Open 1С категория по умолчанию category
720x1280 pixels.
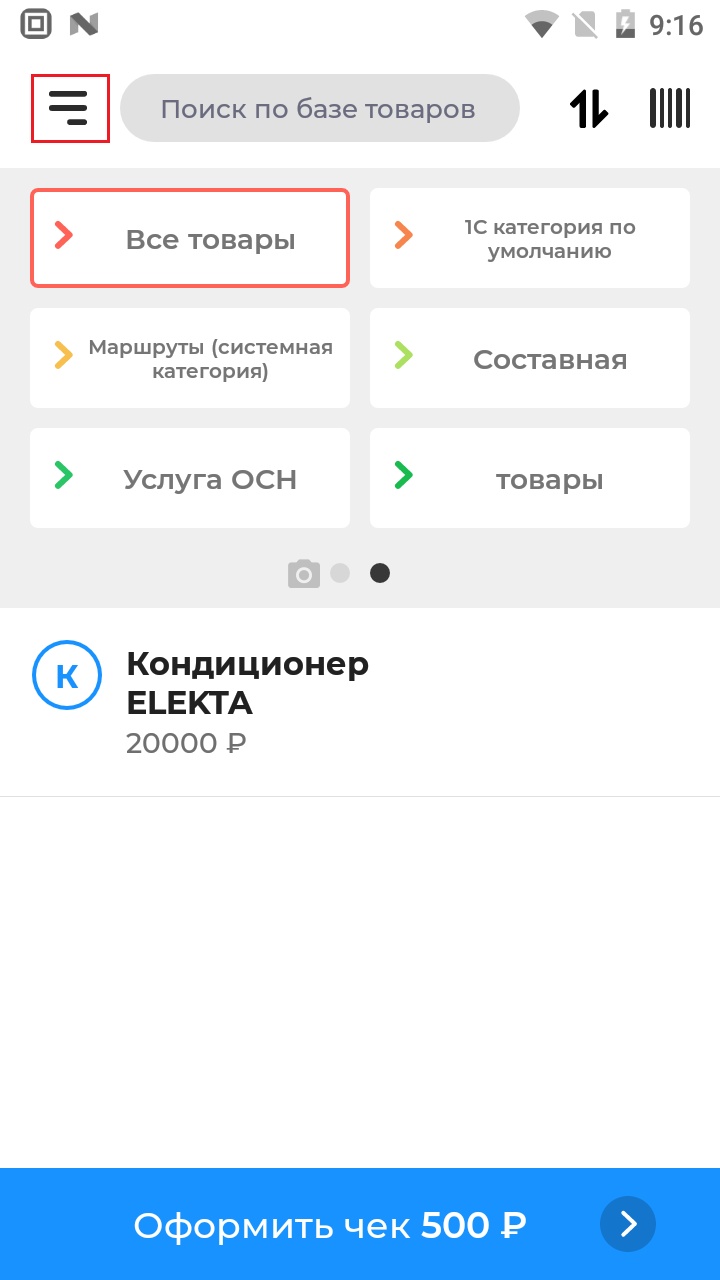click(530, 238)
